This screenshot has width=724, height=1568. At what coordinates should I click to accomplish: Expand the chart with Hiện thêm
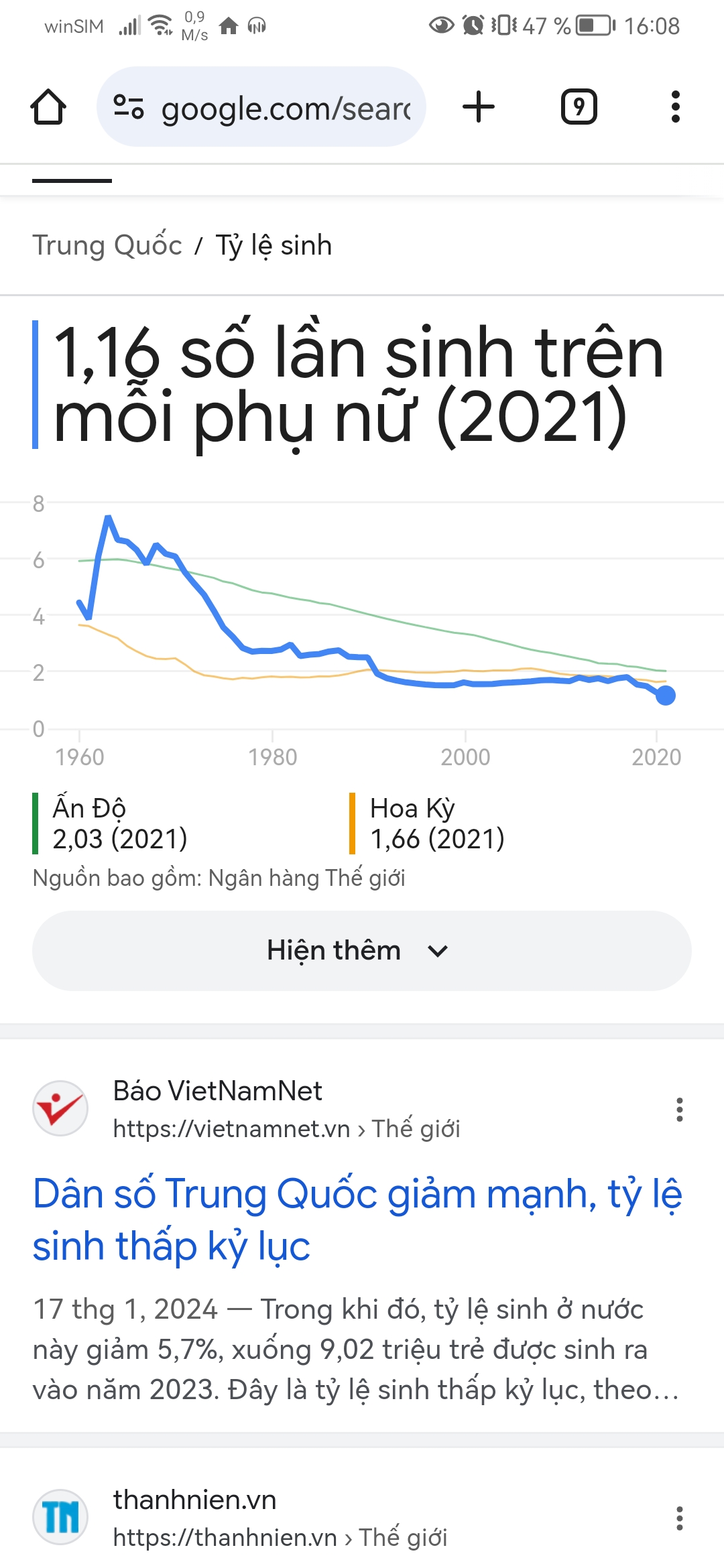(x=362, y=950)
